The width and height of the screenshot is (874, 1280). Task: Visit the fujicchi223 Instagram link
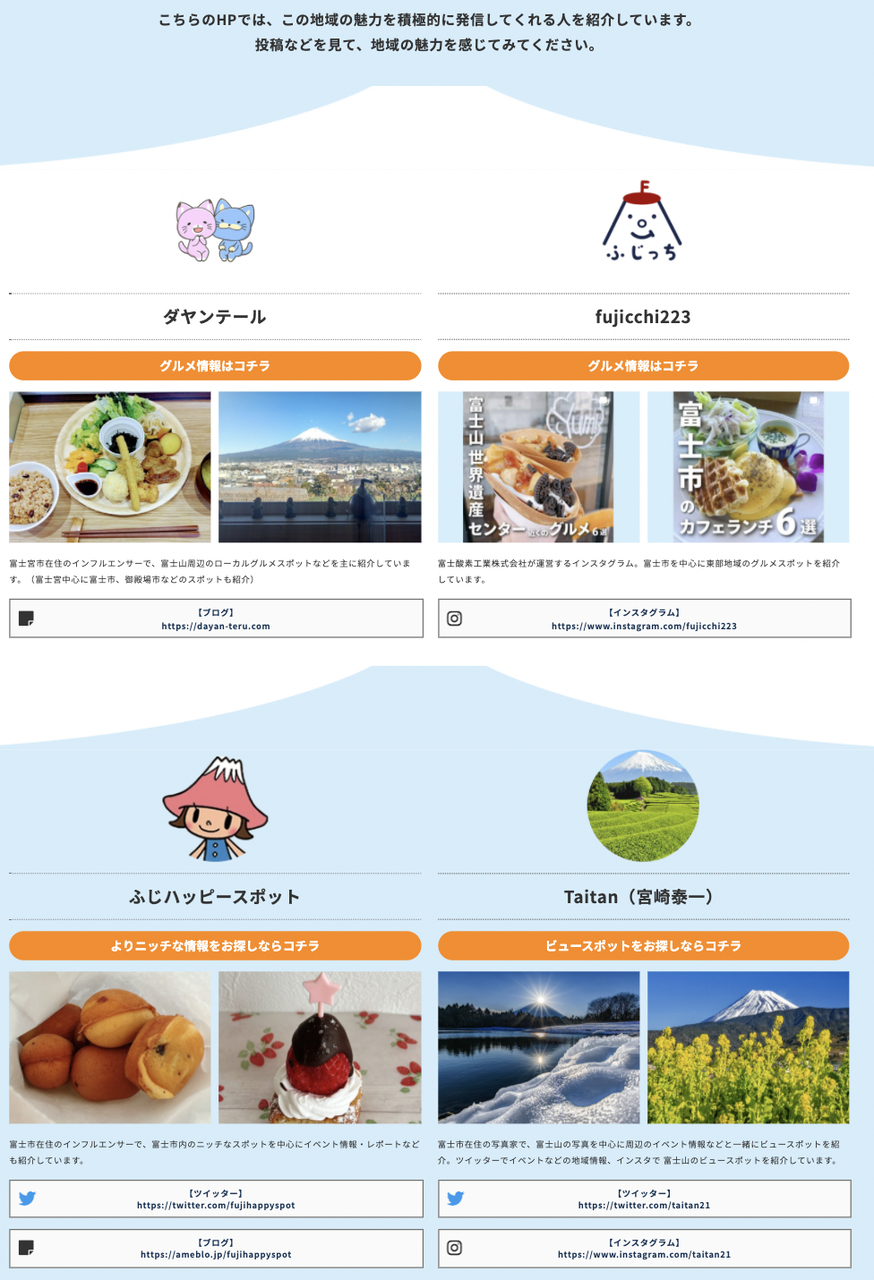(x=644, y=619)
